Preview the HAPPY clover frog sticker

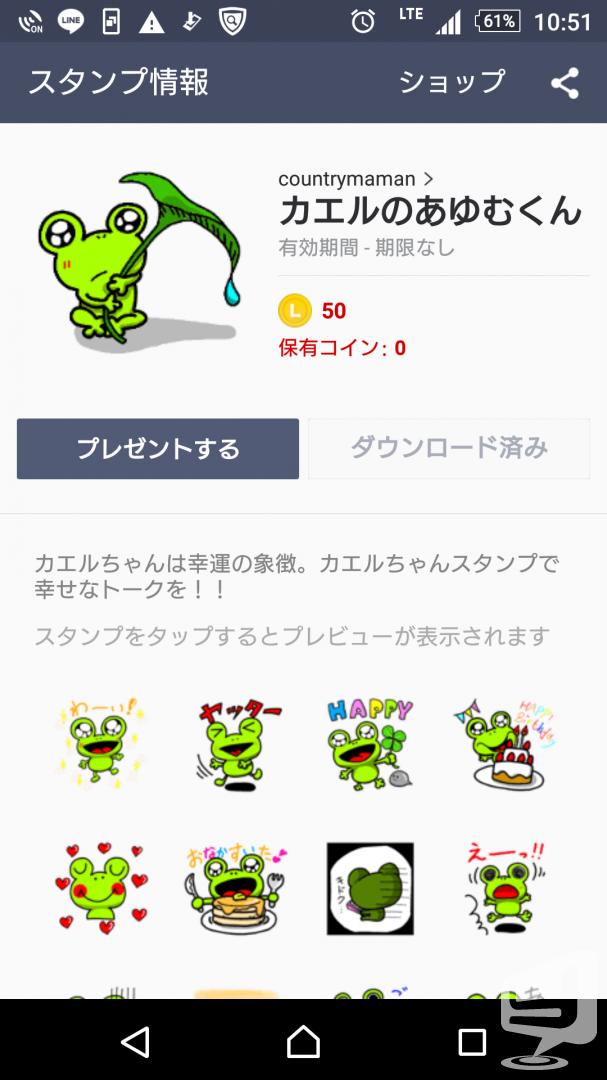click(369, 742)
